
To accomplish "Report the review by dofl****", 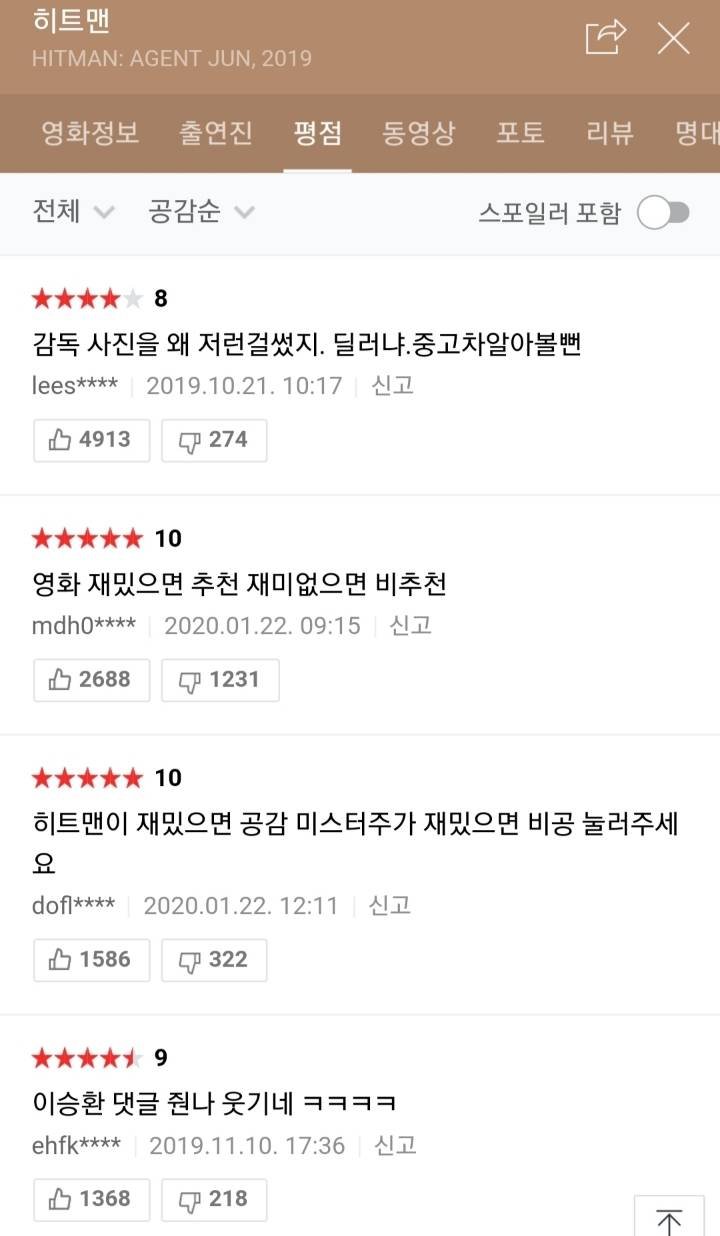I will (x=390, y=905).
